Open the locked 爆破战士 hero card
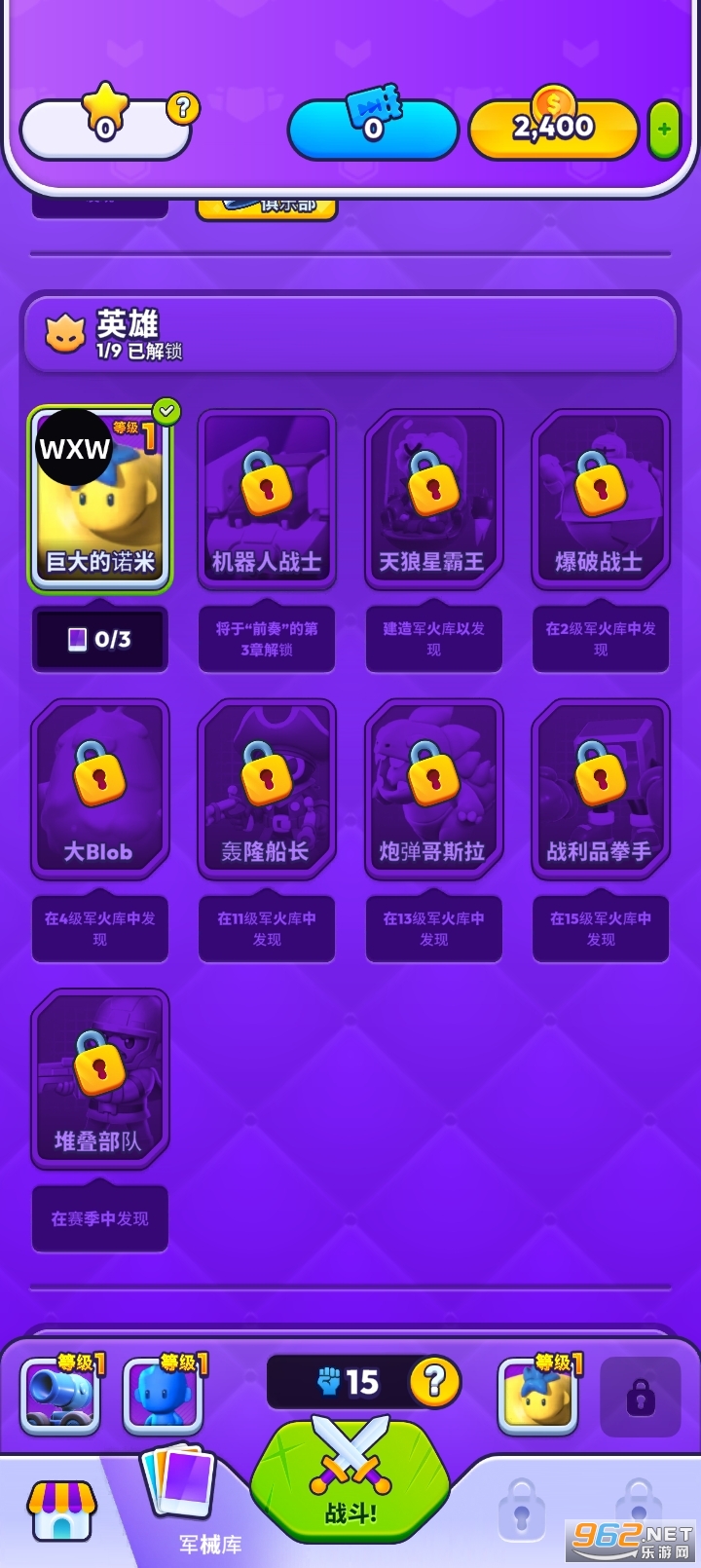Viewport: 701px width, 1568px height. (x=601, y=499)
